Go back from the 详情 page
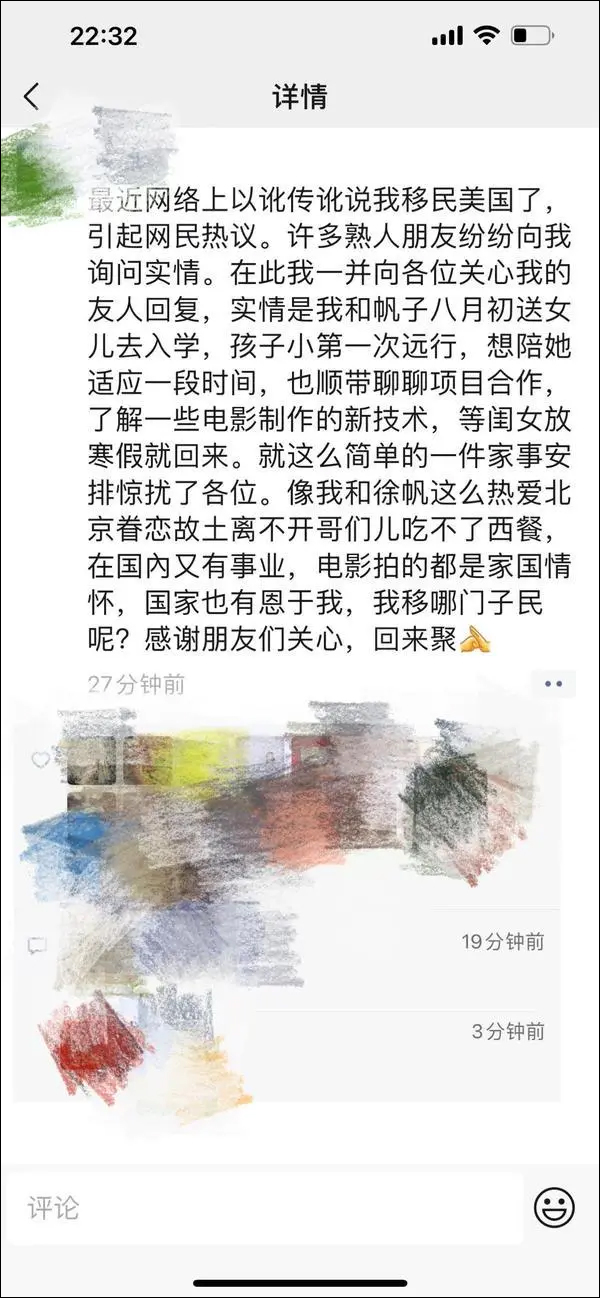 31,96
